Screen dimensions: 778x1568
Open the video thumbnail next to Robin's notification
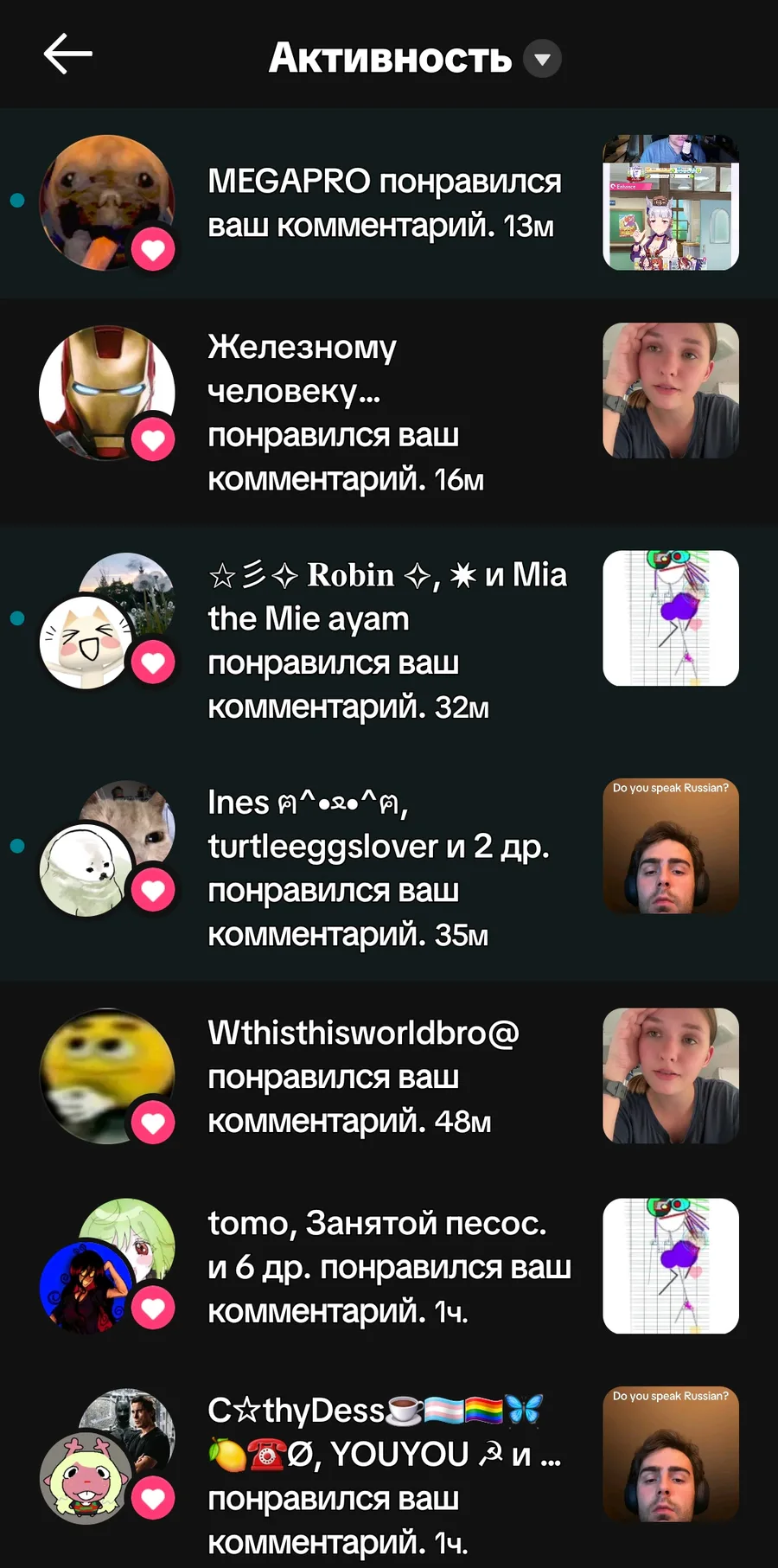point(671,618)
